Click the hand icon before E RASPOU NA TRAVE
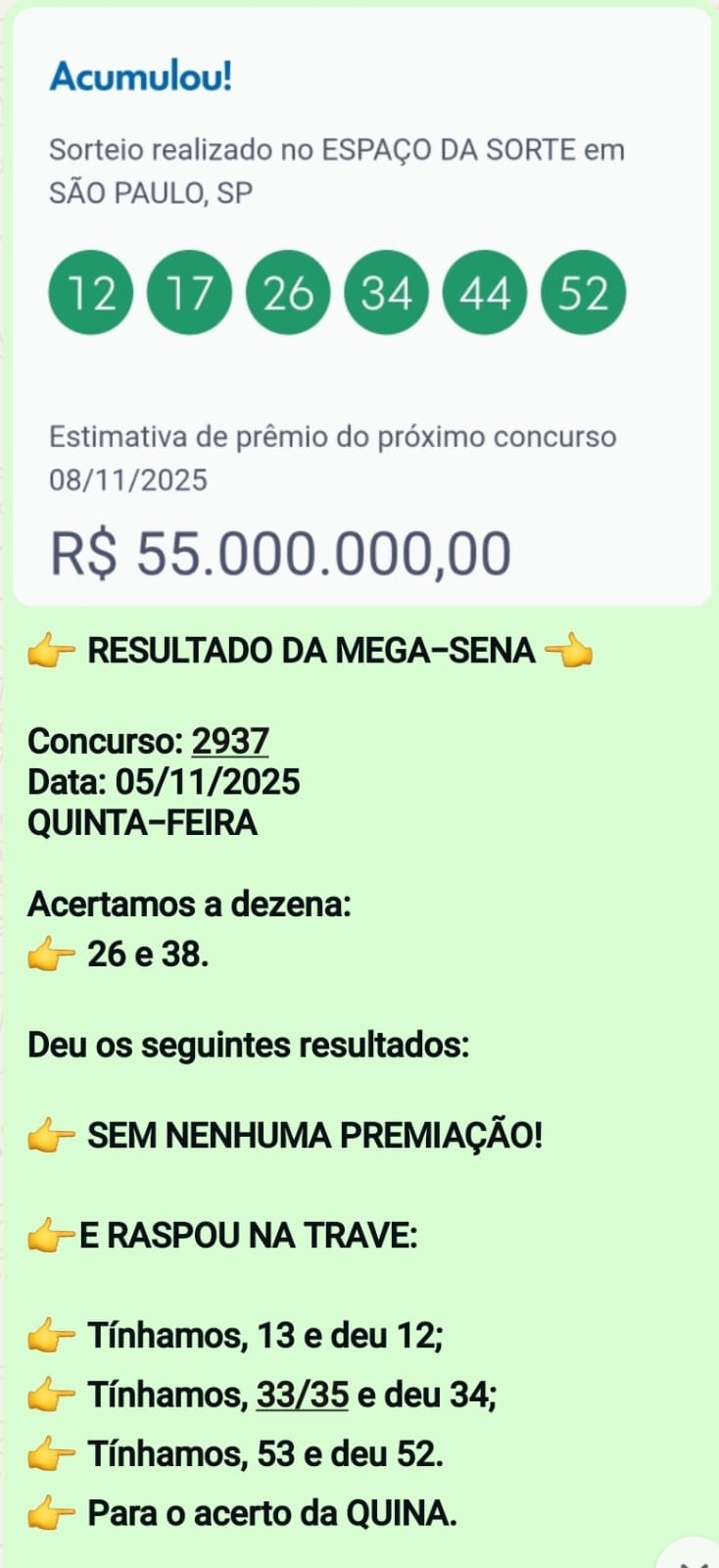Screen dimensions: 719x1568 (49, 1235)
